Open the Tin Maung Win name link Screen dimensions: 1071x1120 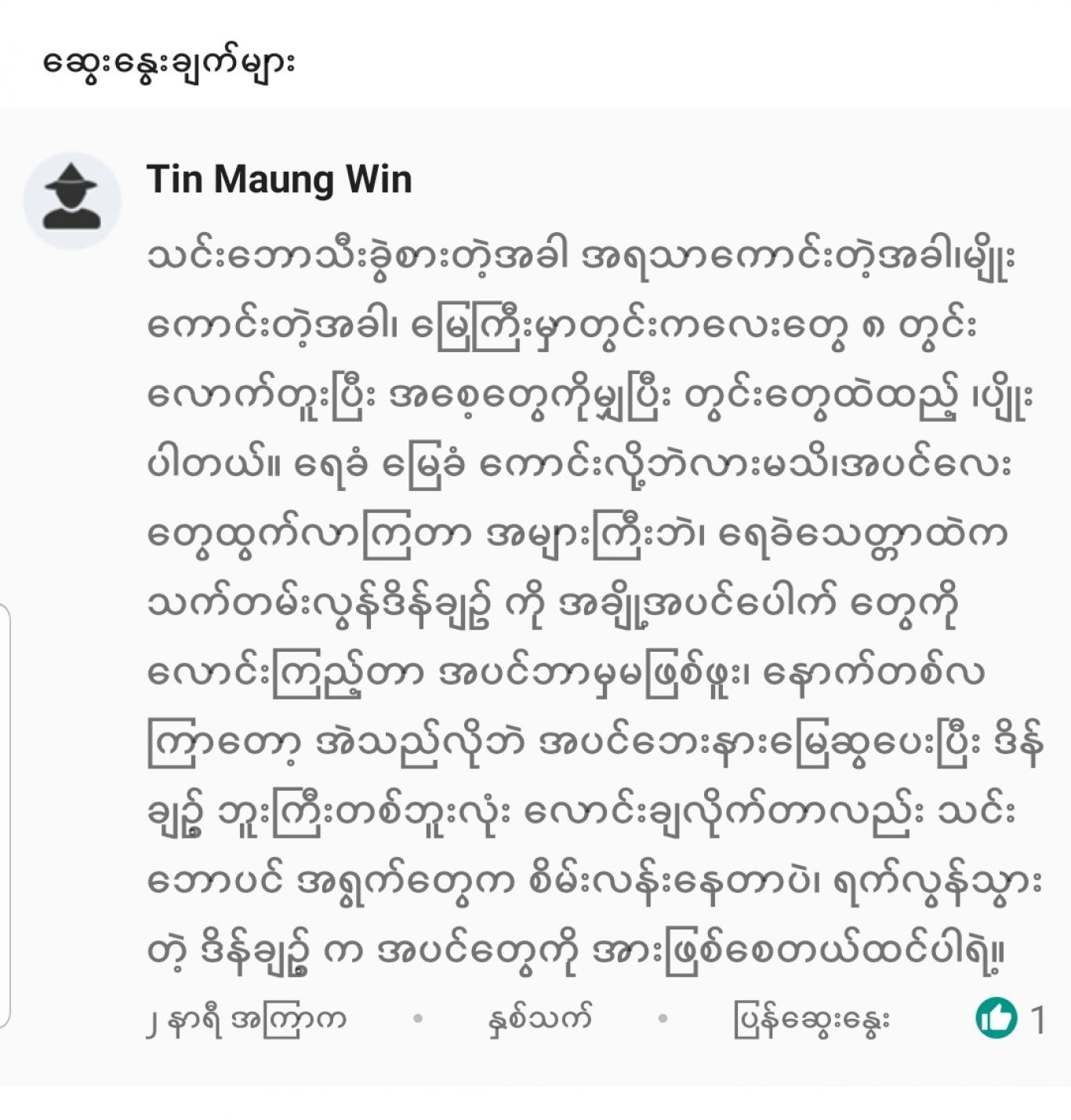tap(279, 180)
